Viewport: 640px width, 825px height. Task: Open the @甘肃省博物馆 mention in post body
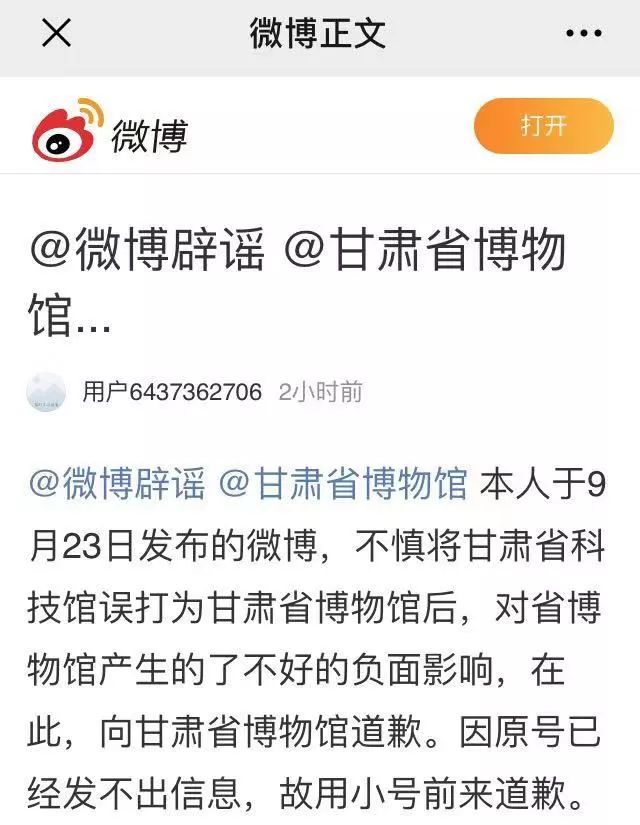point(343,484)
